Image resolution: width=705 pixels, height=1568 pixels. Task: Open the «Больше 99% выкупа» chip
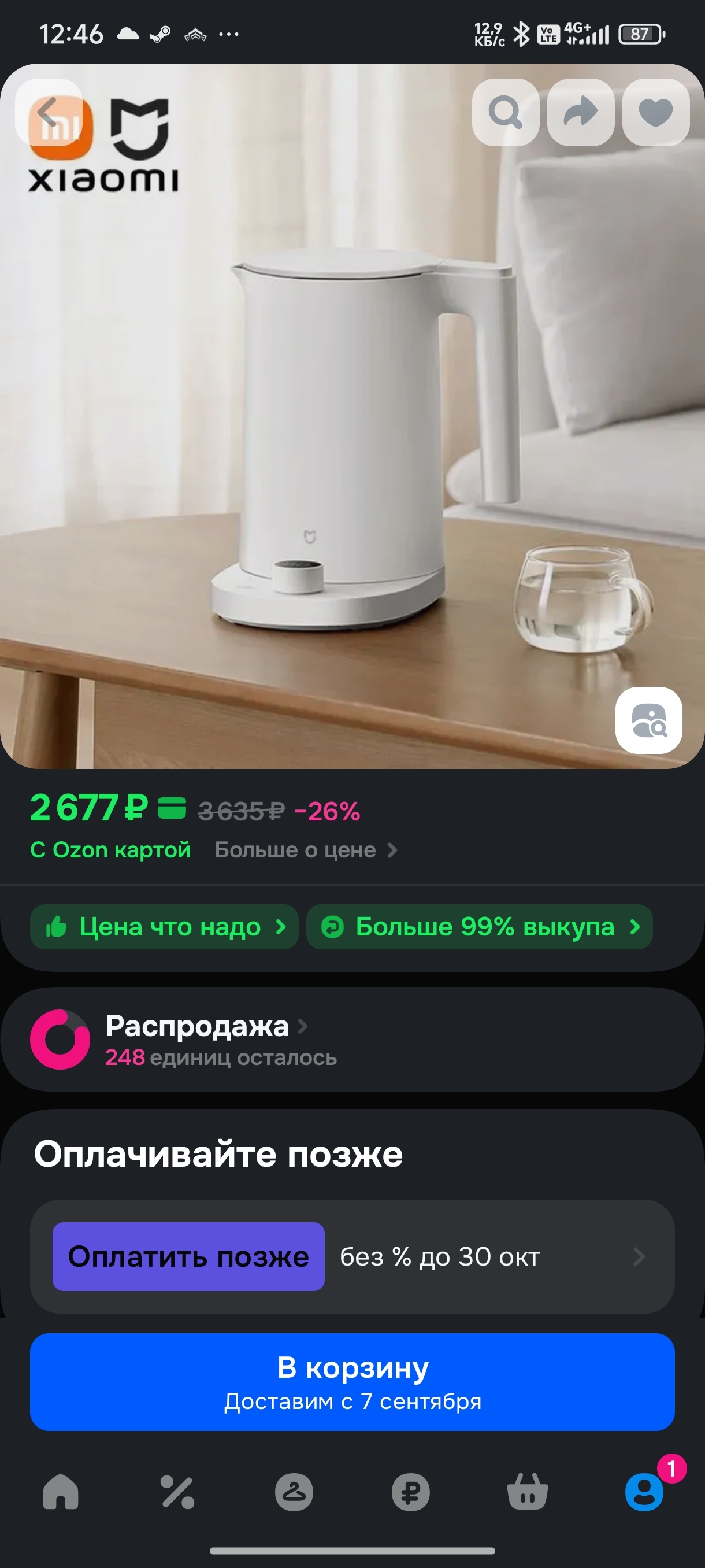479,926
